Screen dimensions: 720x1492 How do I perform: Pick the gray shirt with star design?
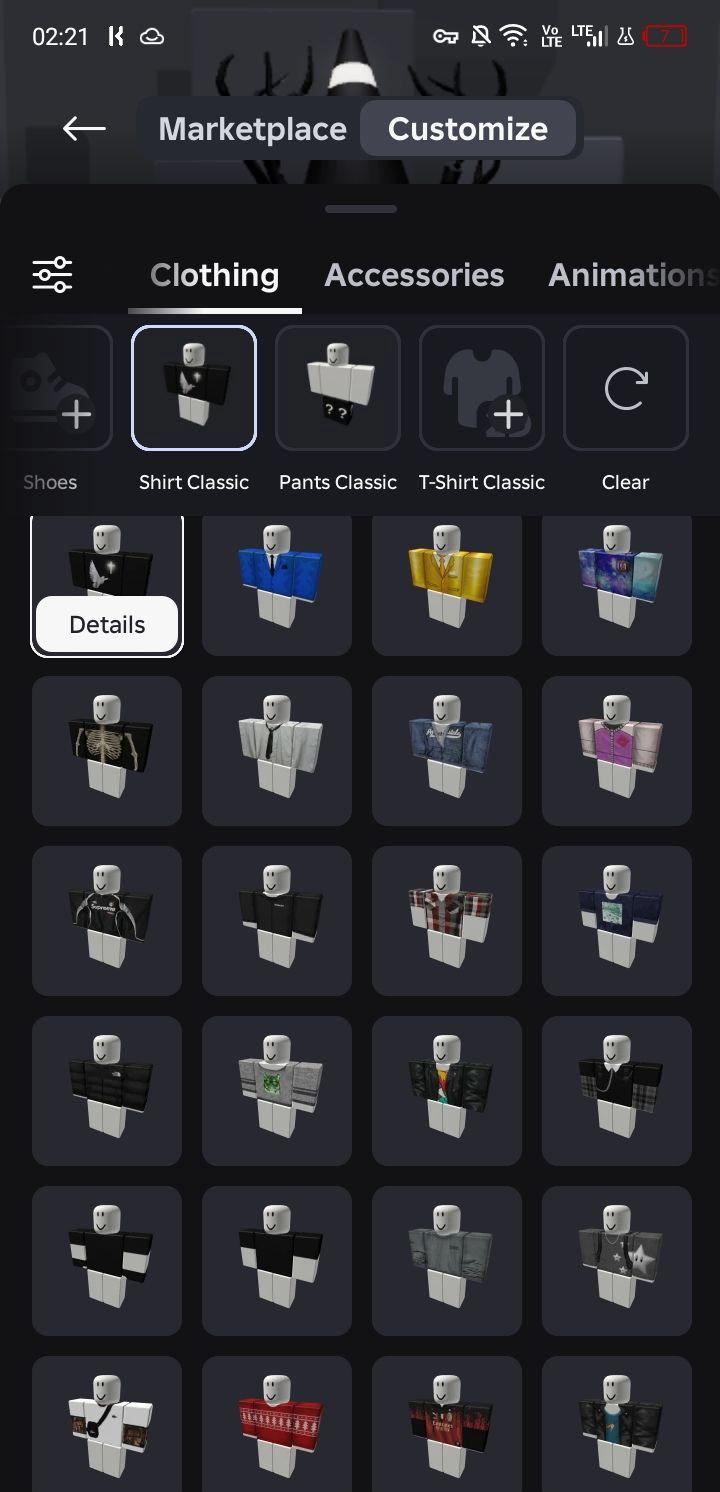617,1261
